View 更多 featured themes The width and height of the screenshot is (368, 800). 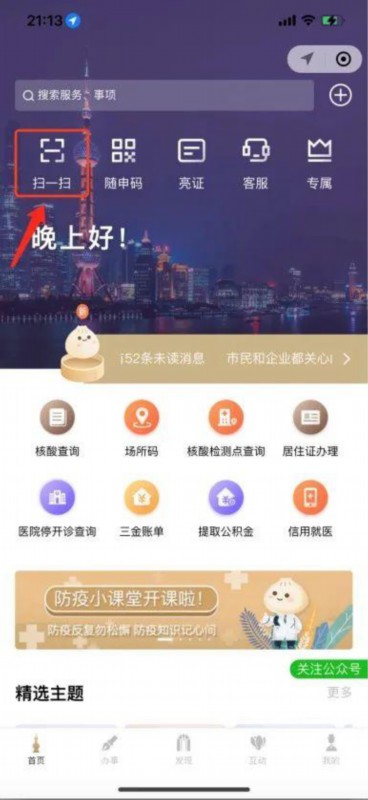point(339,692)
